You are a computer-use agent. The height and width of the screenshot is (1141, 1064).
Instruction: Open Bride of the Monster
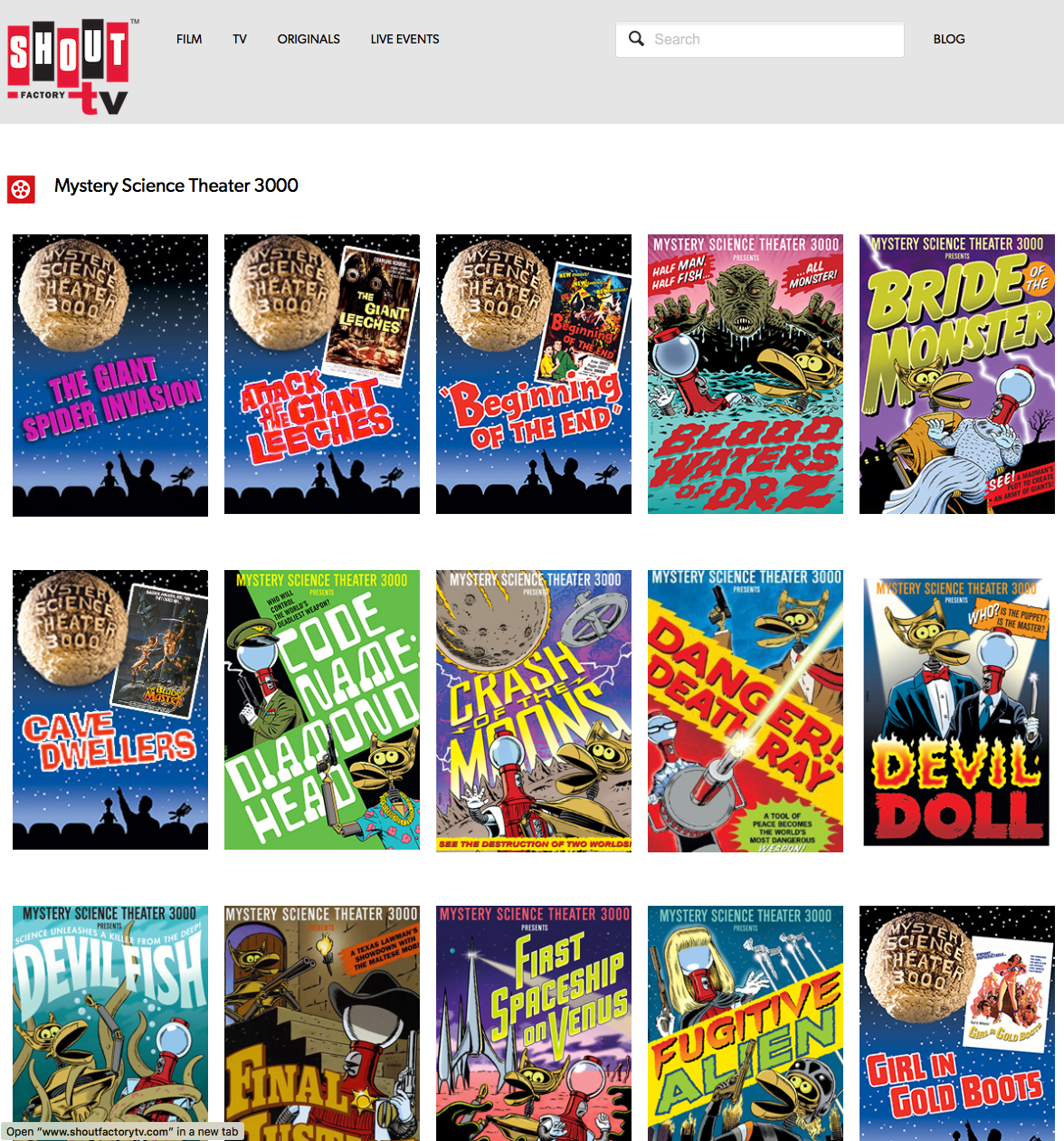point(957,375)
